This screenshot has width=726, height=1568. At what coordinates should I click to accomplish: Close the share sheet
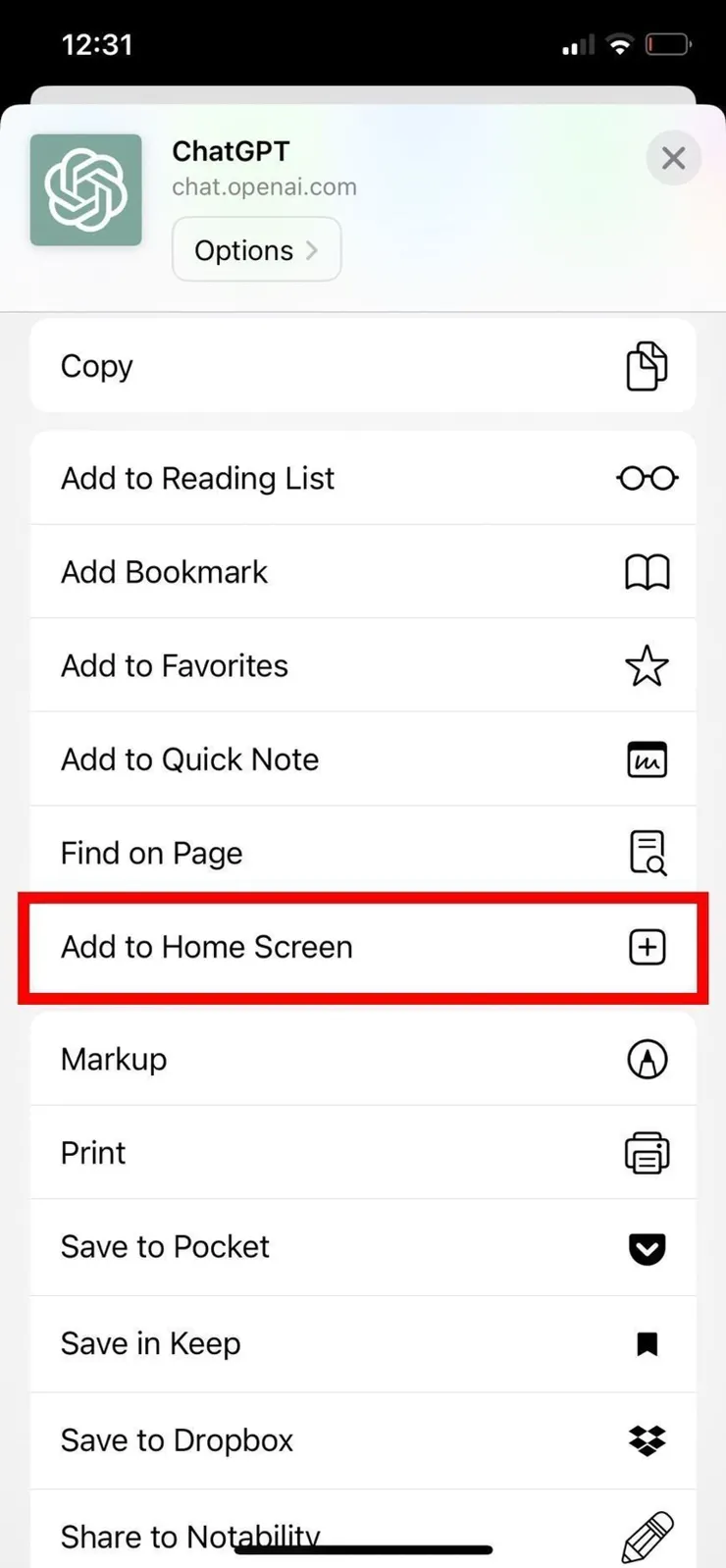[673, 158]
